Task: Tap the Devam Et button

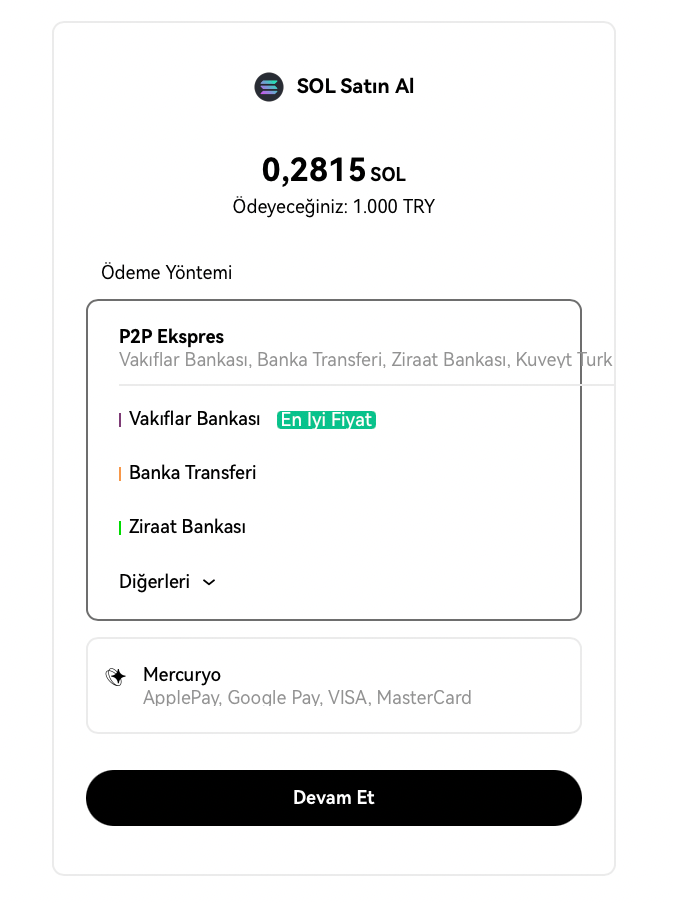Action: [x=333, y=798]
